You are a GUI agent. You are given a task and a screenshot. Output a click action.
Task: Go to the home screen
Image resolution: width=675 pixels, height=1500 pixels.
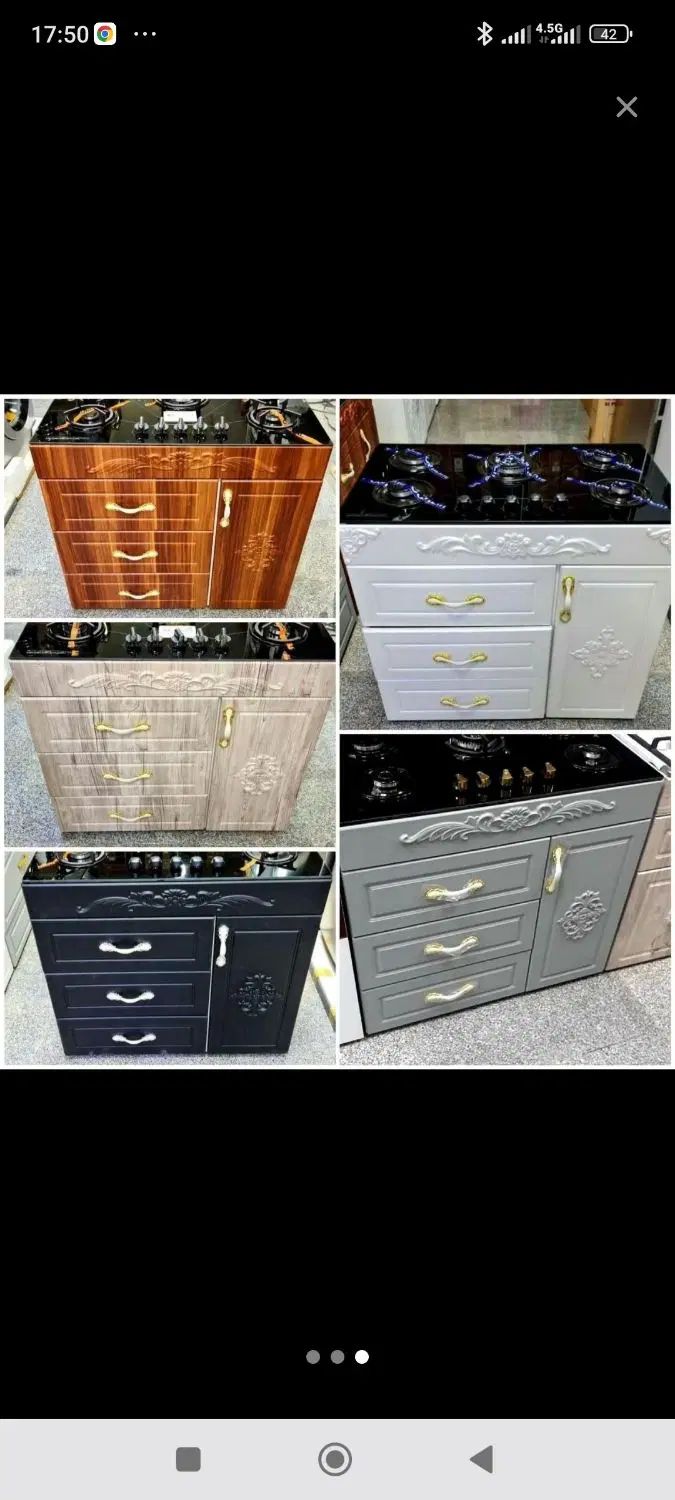335,1459
